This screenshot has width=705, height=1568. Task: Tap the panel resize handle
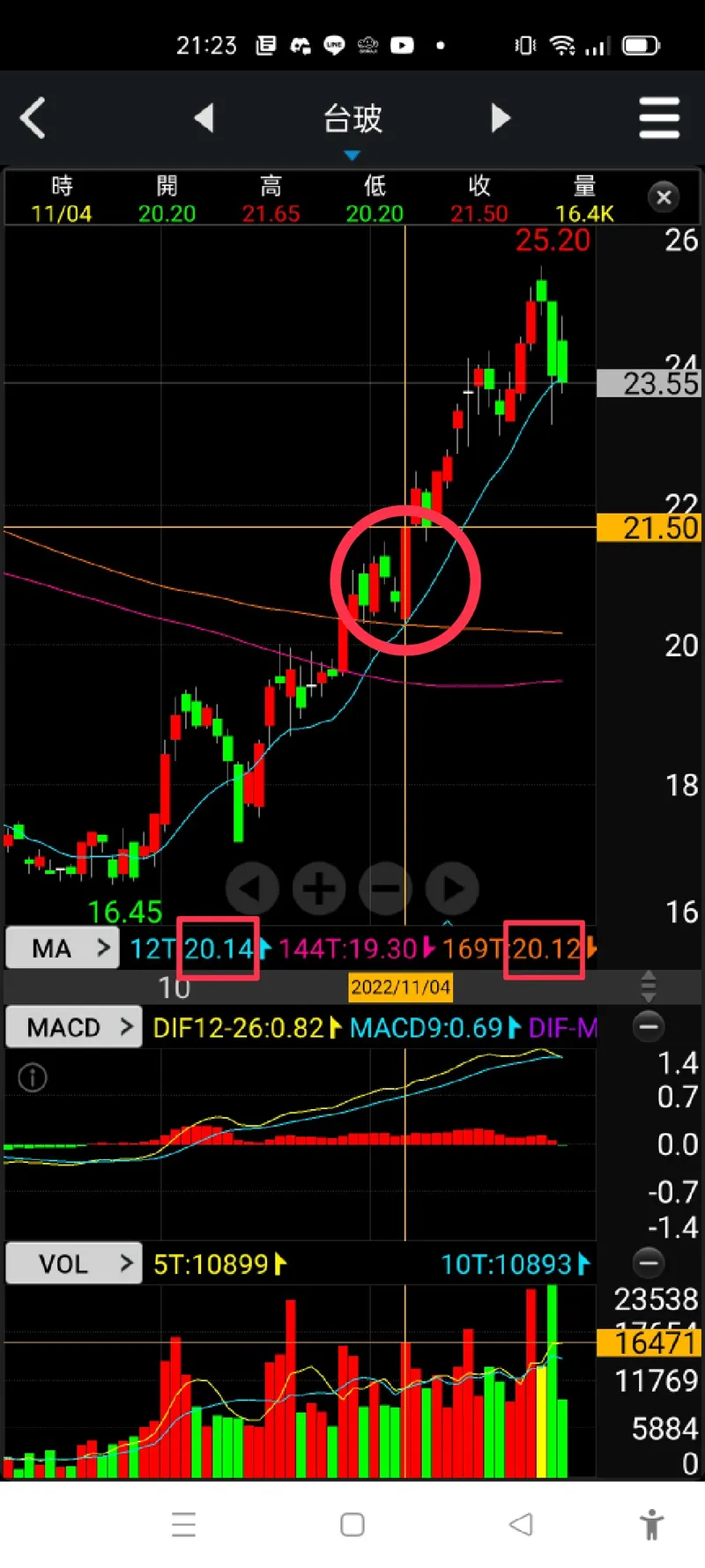pos(648,987)
